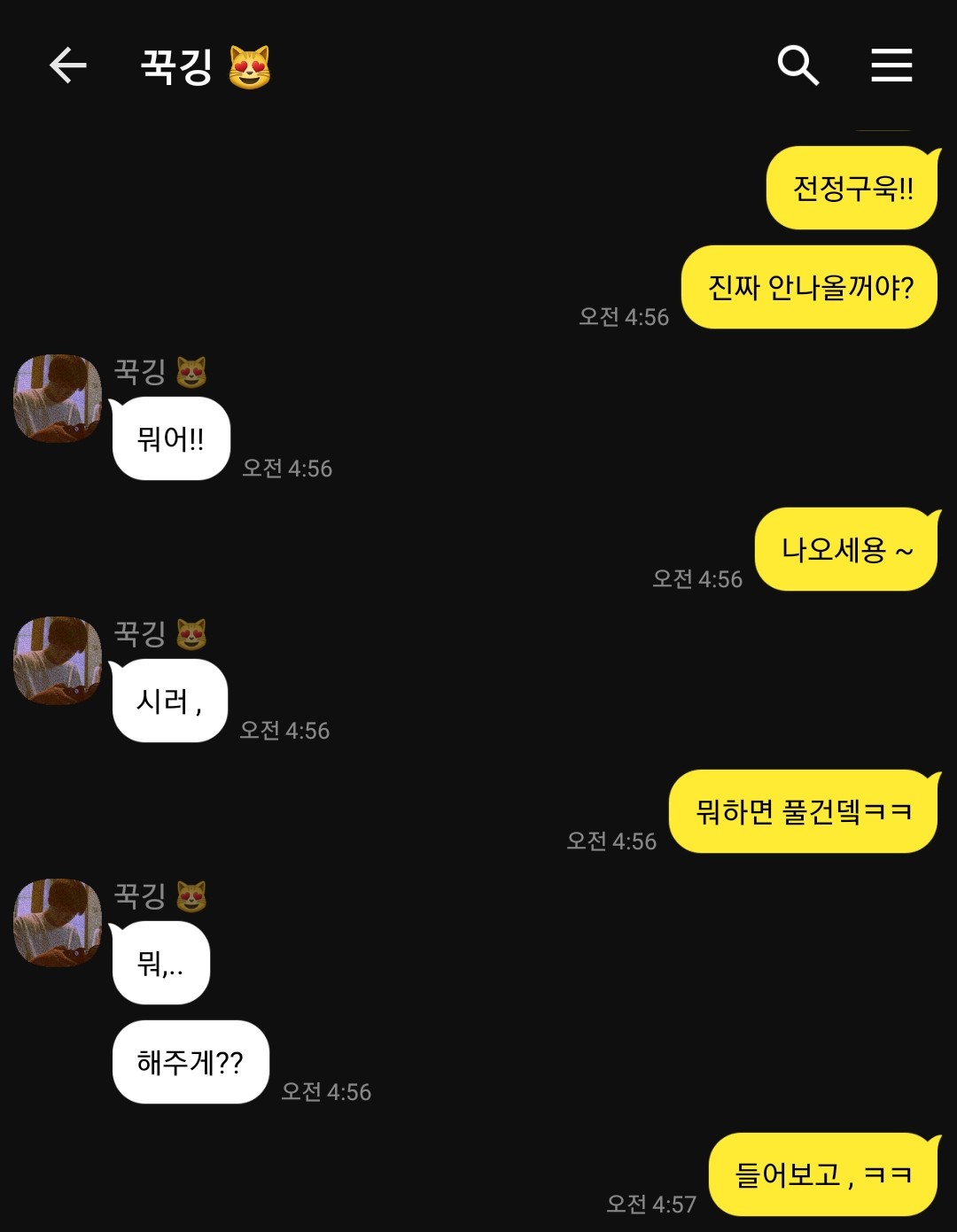Open the chat room hamburger menu
The image size is (957, 1232).
point(891,66)
